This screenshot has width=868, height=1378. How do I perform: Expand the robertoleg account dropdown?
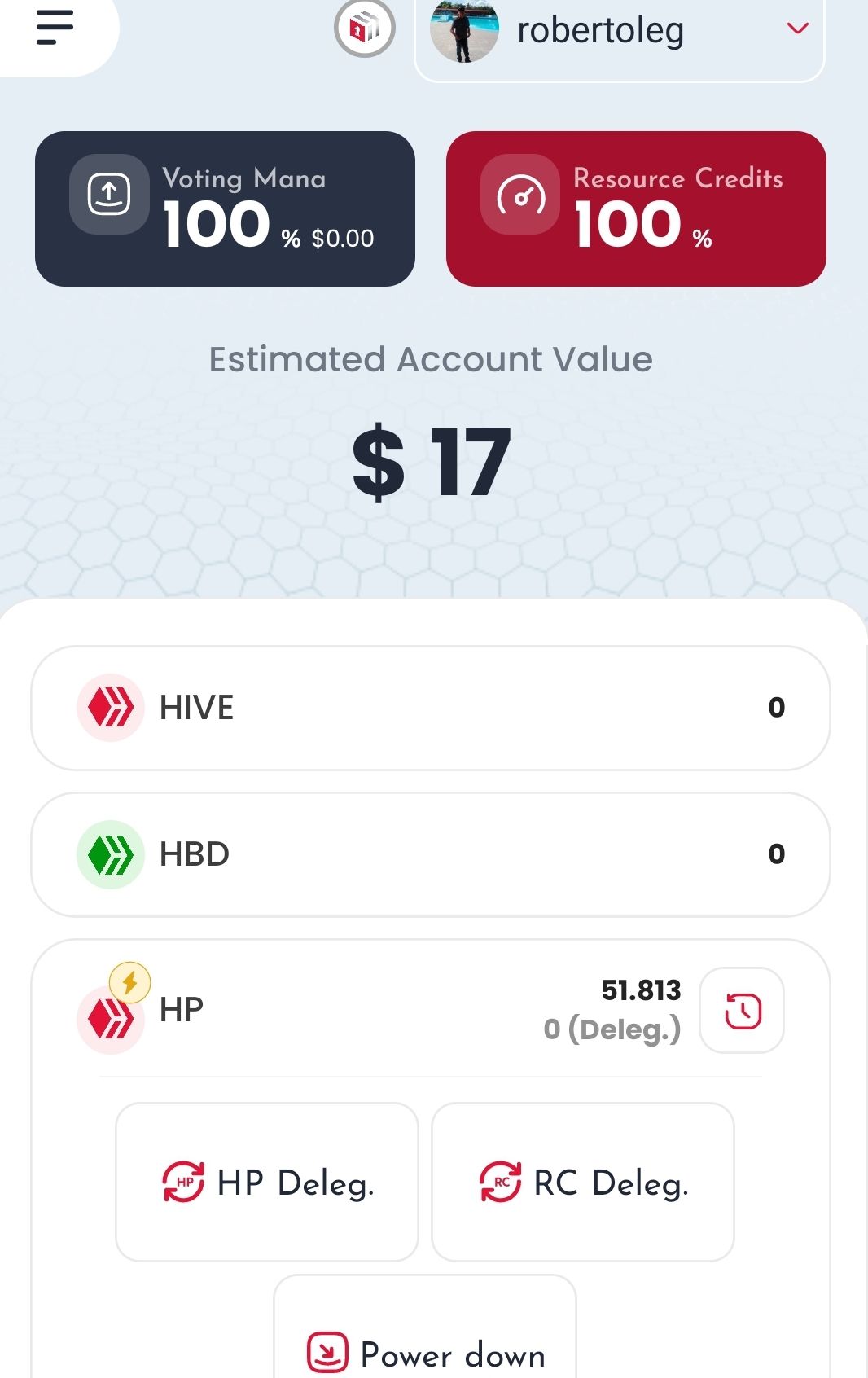point(797,29)
